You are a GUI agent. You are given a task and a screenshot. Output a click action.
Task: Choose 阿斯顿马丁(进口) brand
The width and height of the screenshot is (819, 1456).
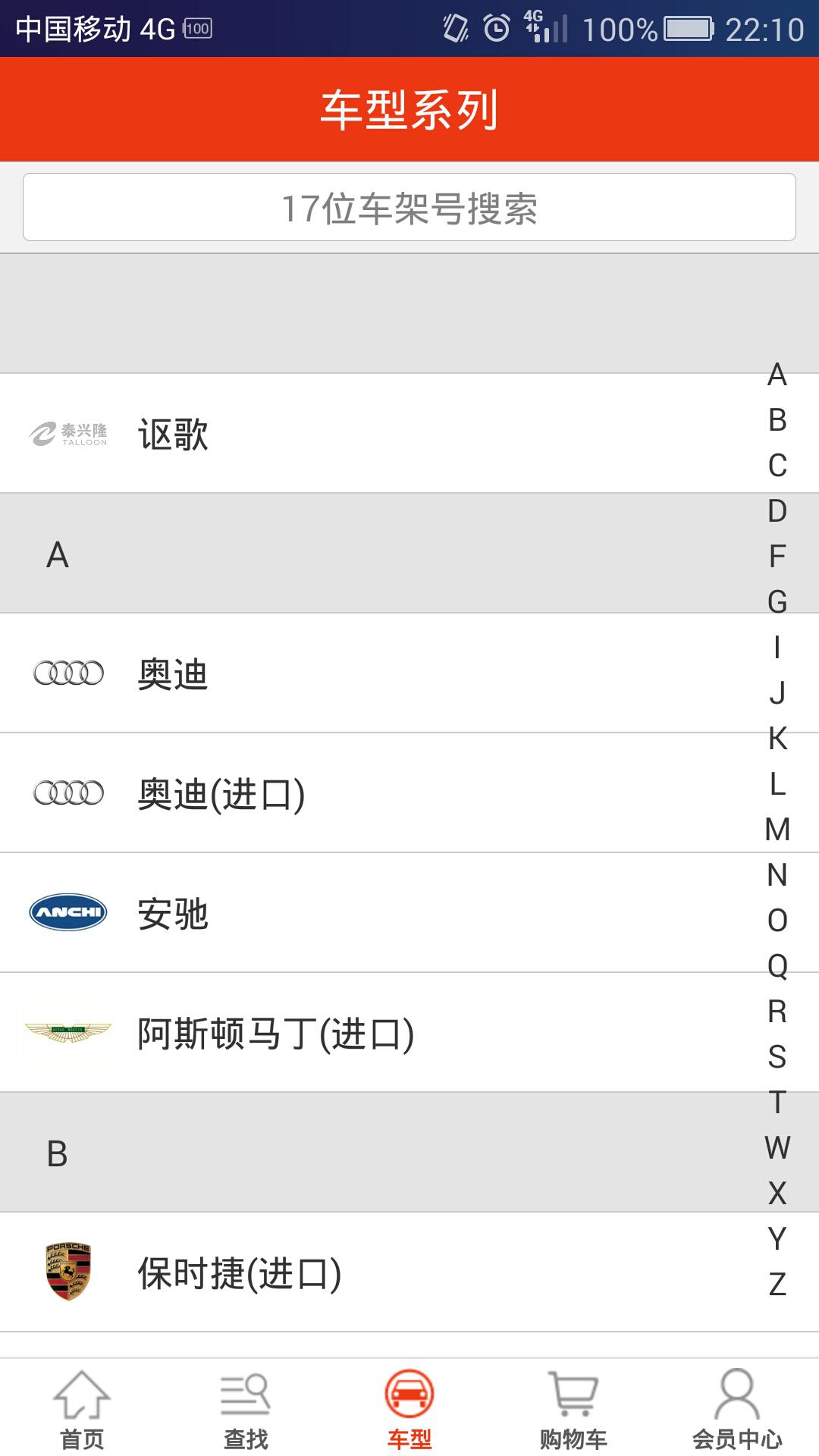coord(409,1032)
